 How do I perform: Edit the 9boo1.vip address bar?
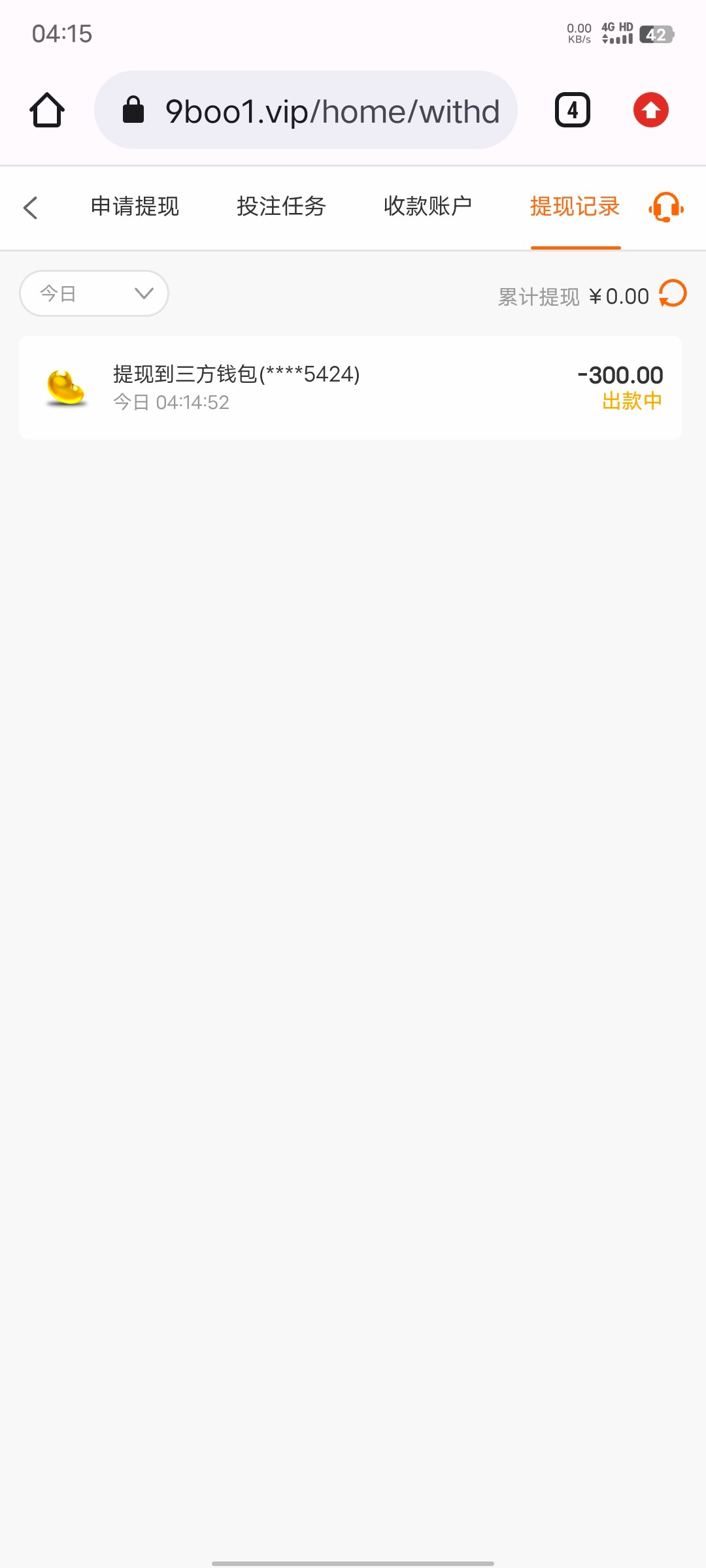(x=306, y=110)
